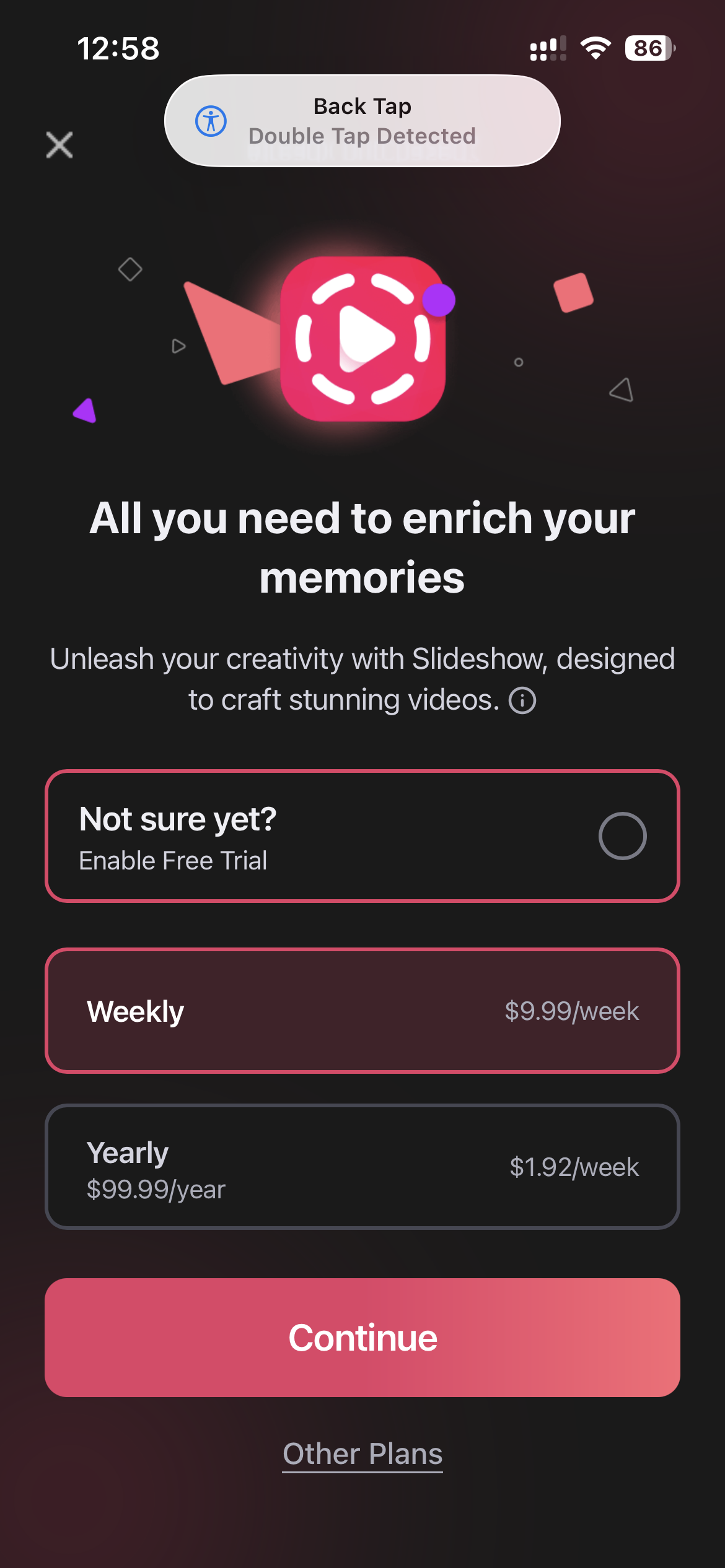Open the info icon after the description
The width and height of the screenshot is (725, 1568).
tap(522, 701)
